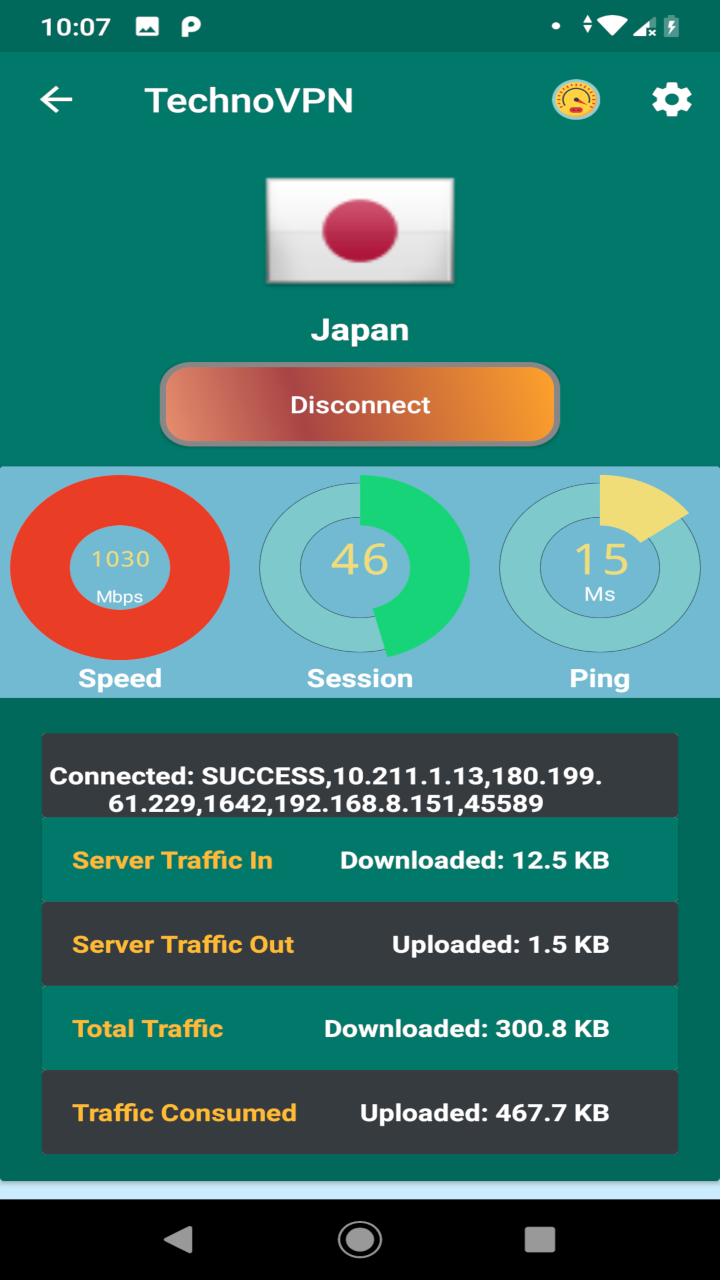Image resolution: width=720 pixels, height=1280 pixels.
Task: Open the settings gear icon
Action: 671,99
